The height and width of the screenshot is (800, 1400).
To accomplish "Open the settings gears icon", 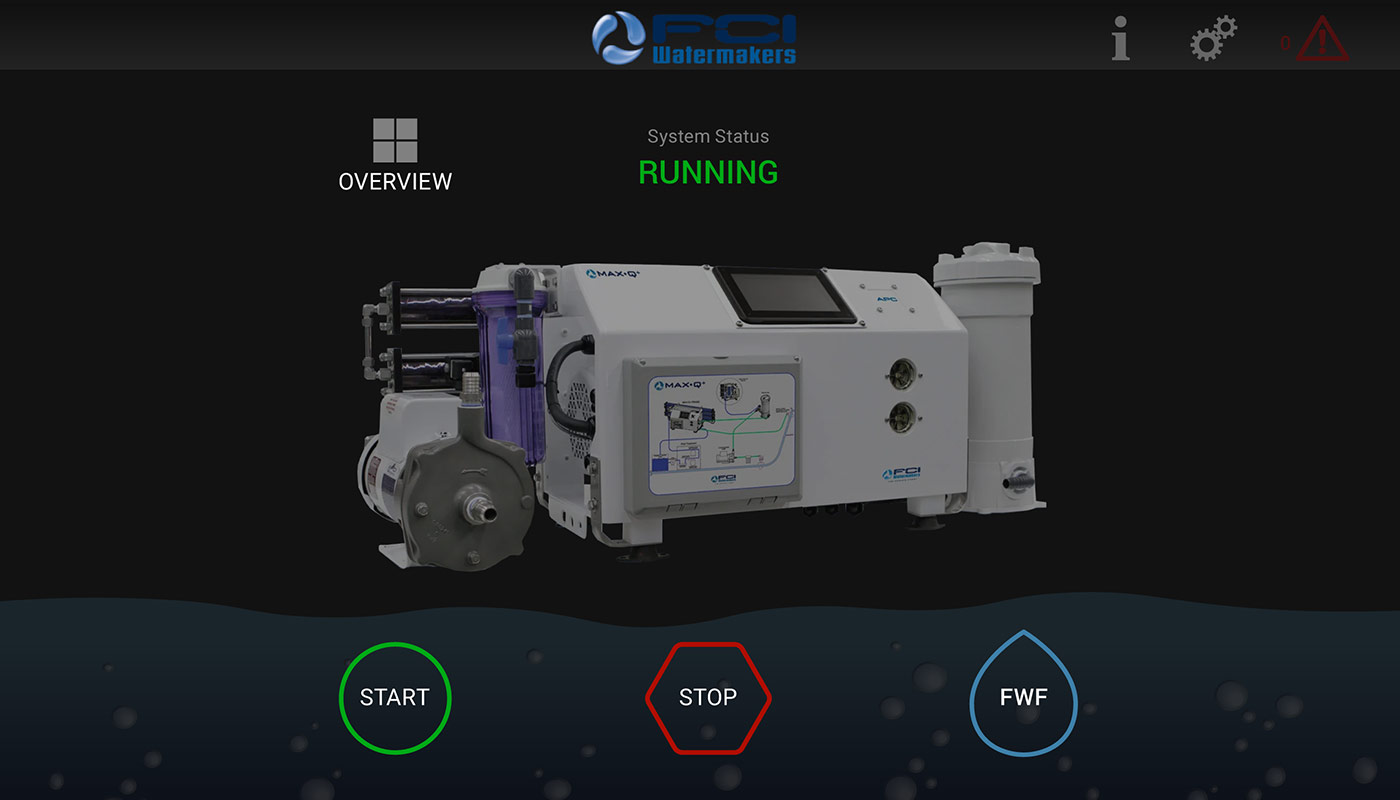I will coord(1212,39).
